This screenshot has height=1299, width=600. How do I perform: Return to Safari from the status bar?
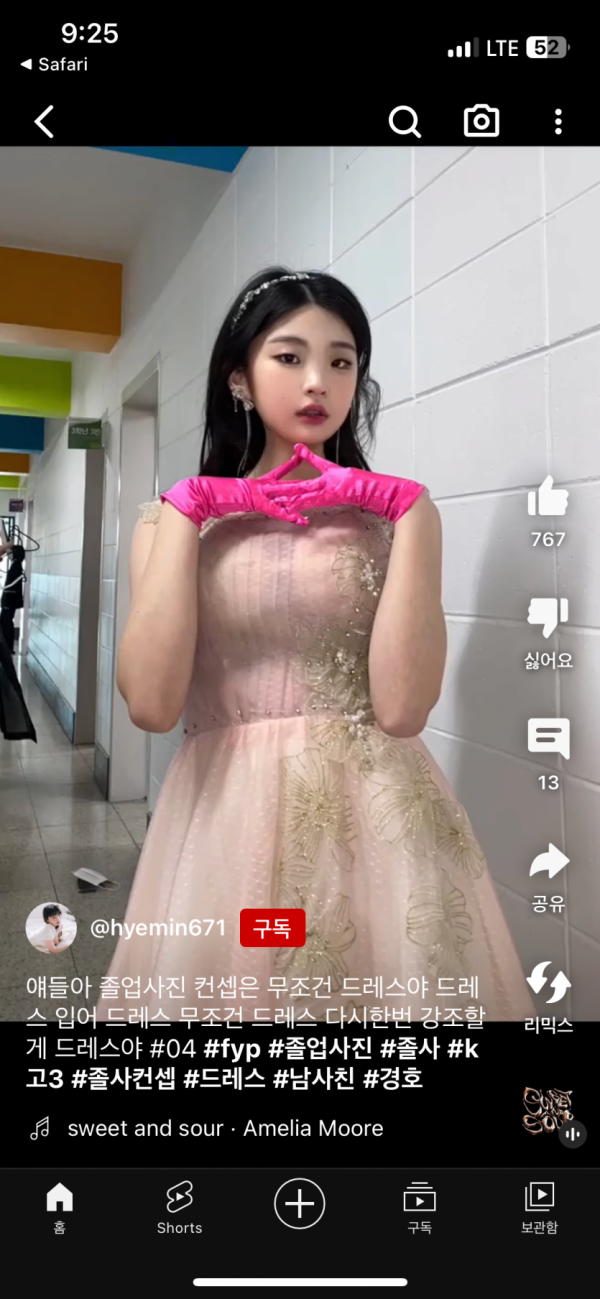[55, 65]
